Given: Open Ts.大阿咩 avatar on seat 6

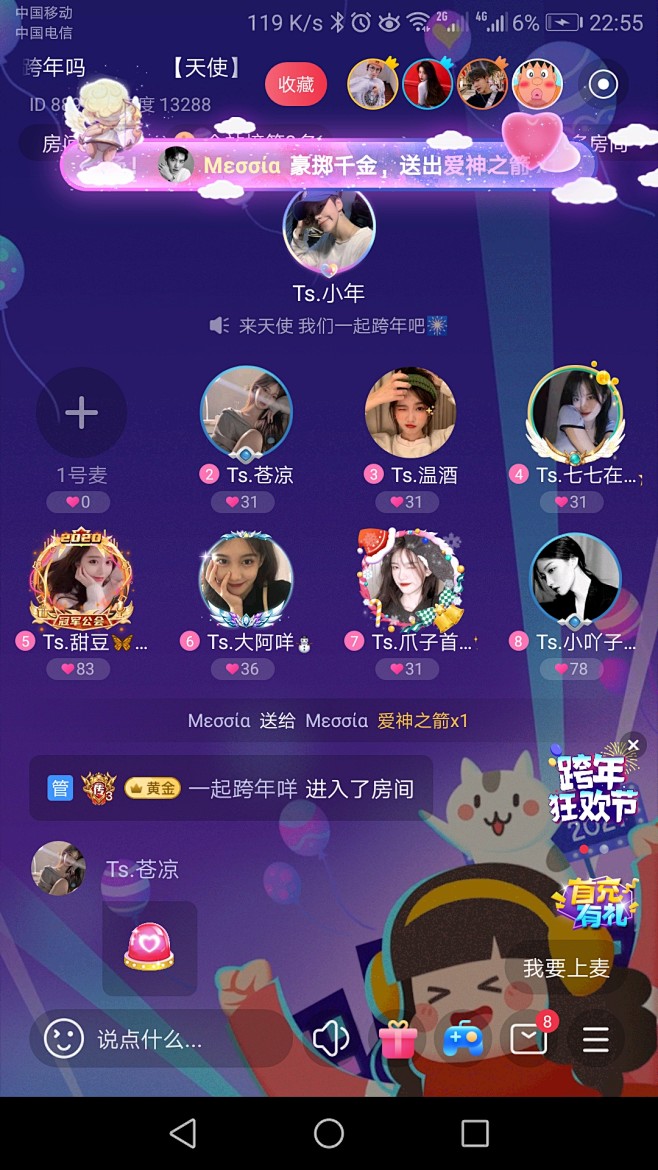Looking at the screenshot, I should point(246,580).
